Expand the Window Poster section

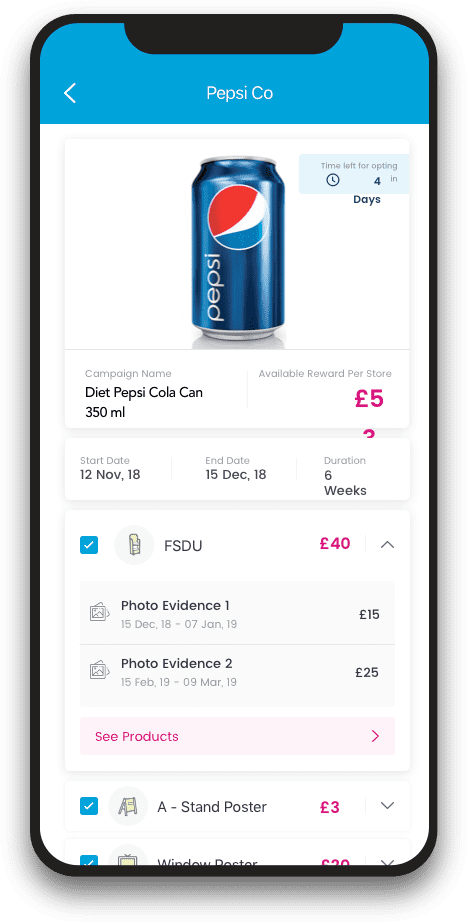click(x=387, y=863)
